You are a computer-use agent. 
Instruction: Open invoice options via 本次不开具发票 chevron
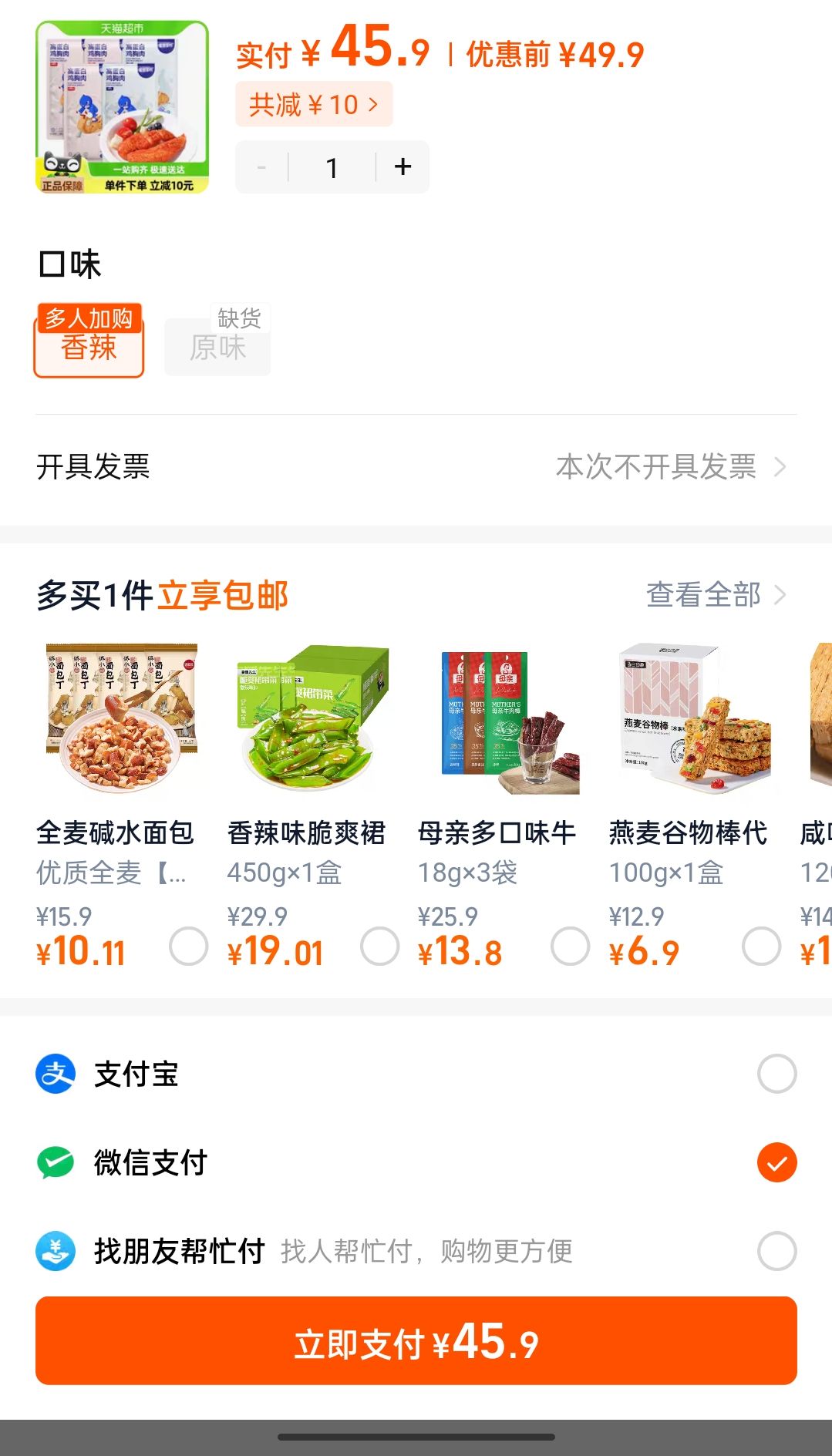671,467
